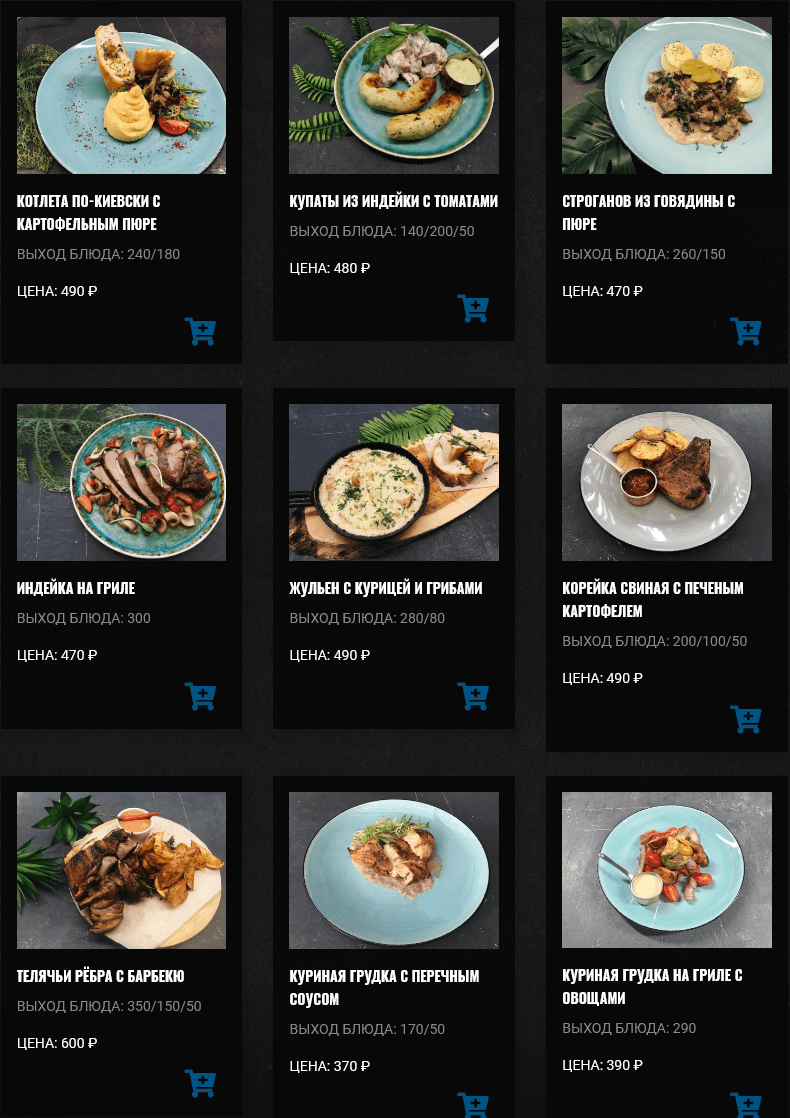Add Индейка на гриле to cart
790x1118 pixels.
coord(201,695)
